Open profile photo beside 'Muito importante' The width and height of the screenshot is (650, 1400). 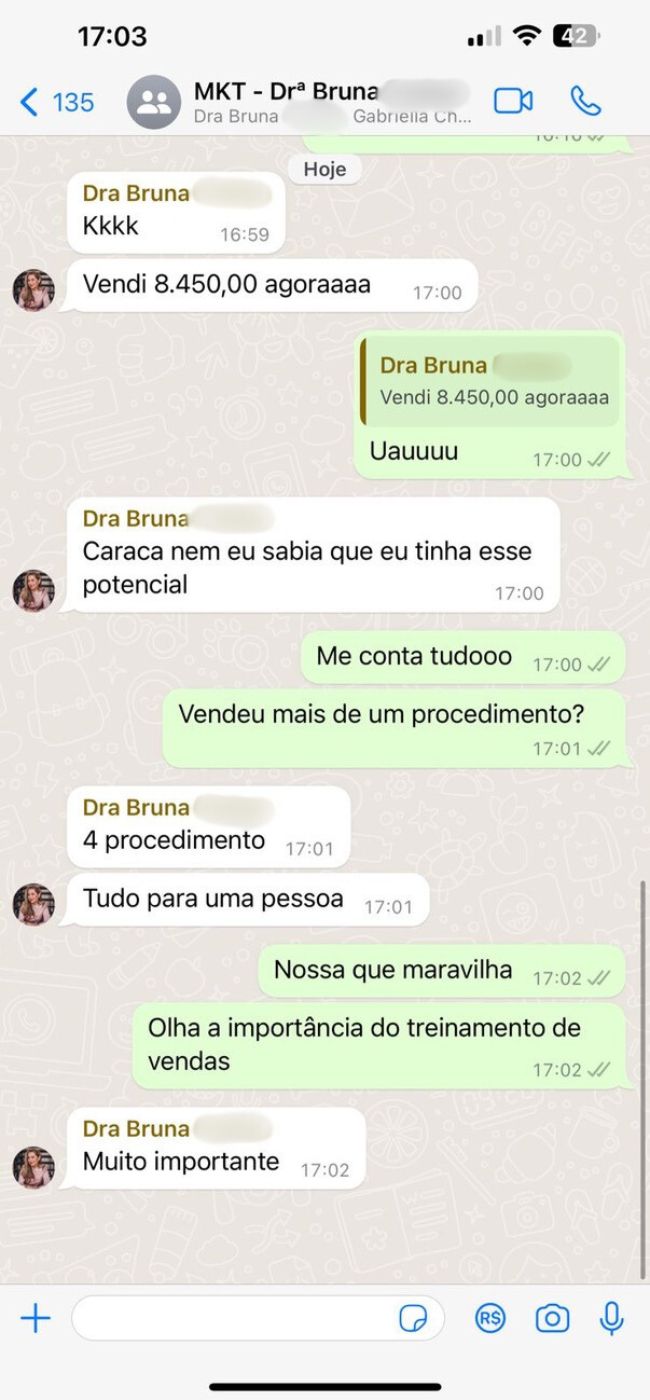33,1166
